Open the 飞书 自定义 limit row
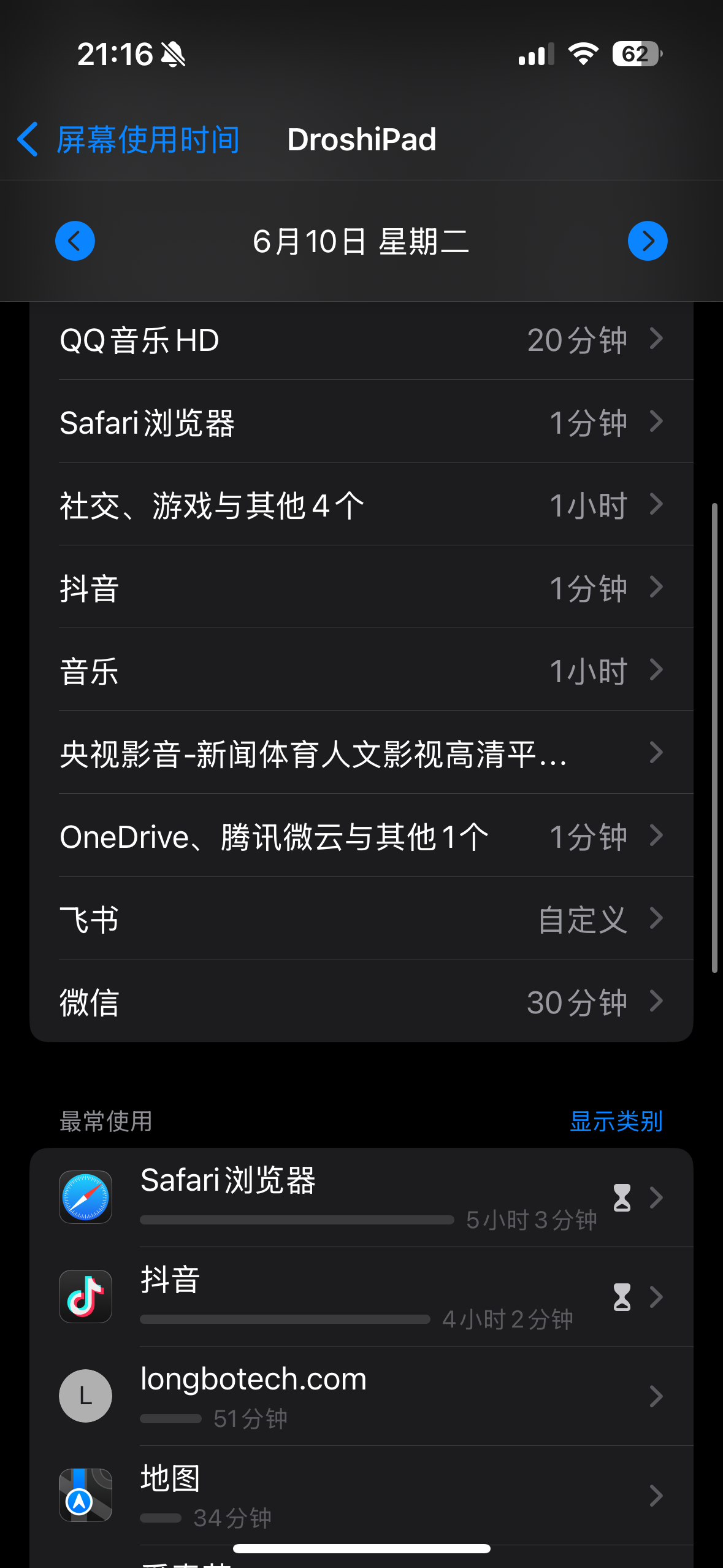 (362, 920)
